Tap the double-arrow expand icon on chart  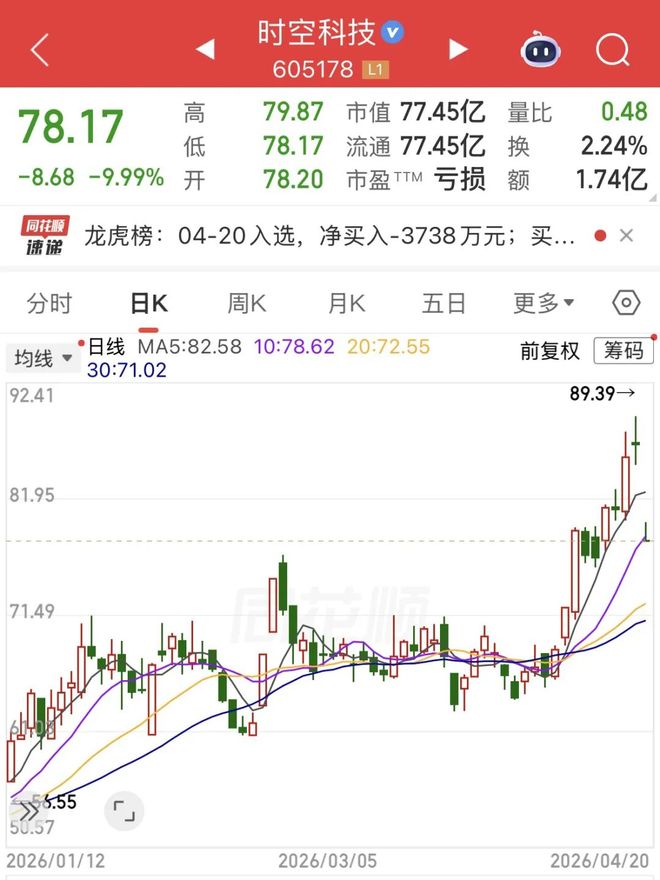pyautogui.click(x=29, y=811)
